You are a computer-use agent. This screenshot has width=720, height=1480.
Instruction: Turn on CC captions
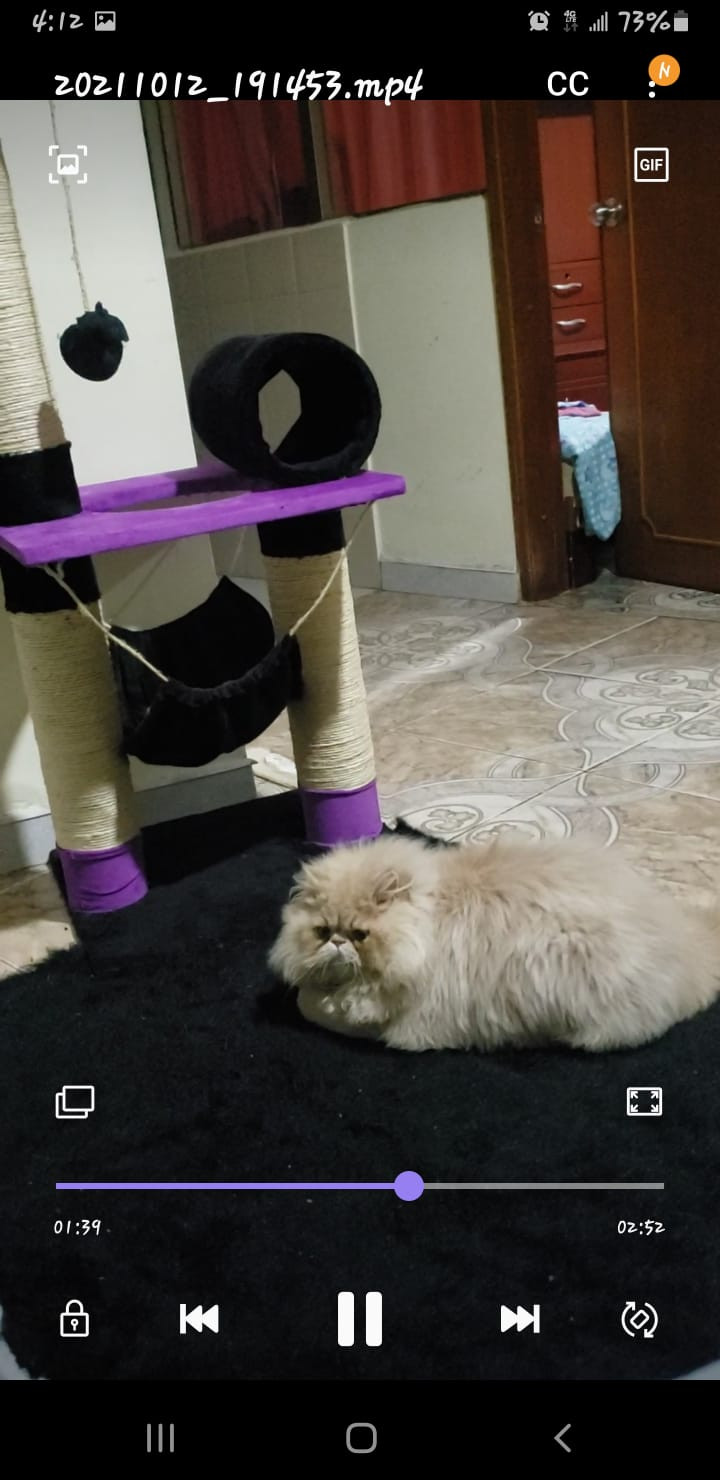tap(567, 85)
